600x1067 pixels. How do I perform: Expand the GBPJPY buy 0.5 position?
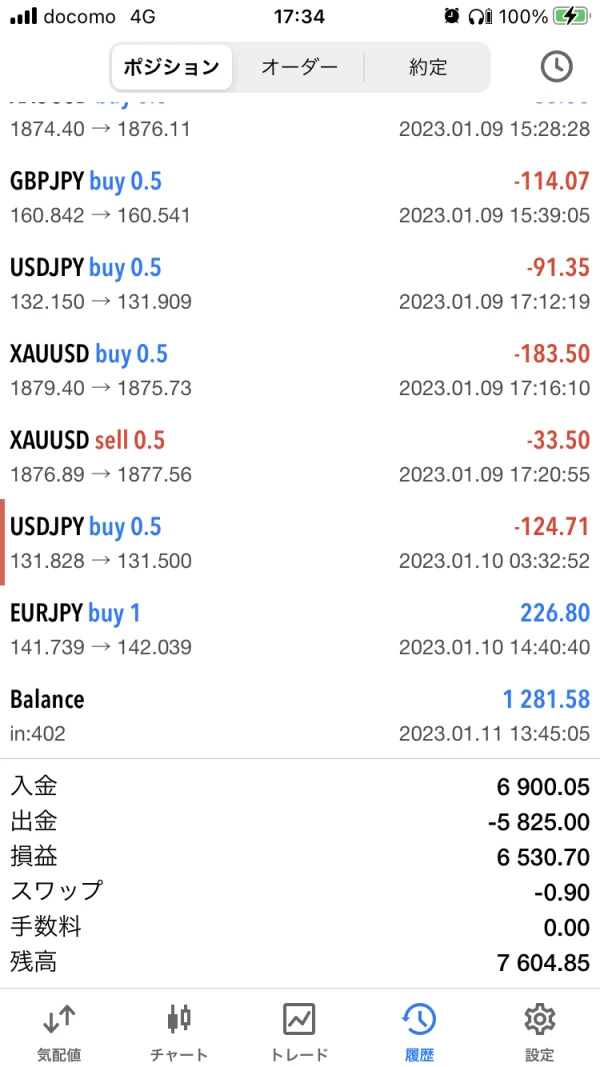300,197
